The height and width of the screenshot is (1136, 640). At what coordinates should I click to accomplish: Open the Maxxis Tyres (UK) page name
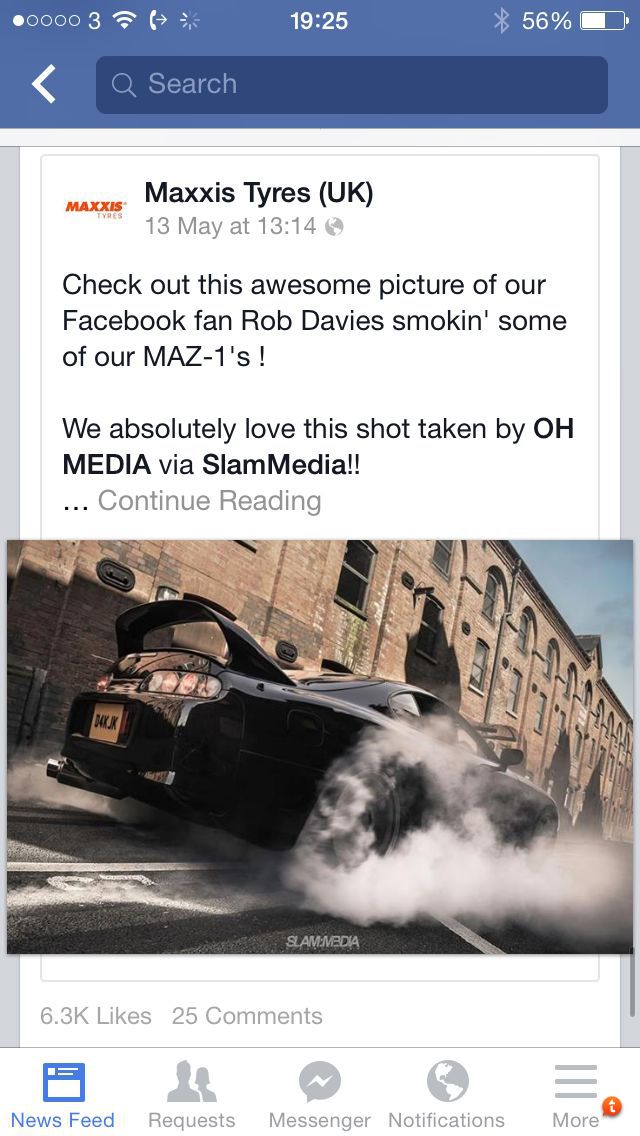tap(259, 193)
